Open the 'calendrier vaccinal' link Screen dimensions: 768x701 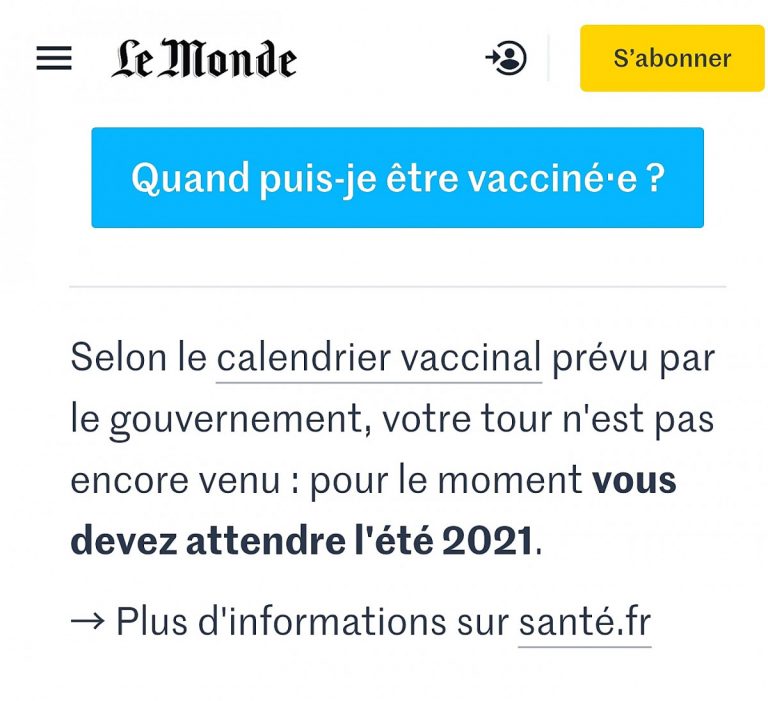379,358
